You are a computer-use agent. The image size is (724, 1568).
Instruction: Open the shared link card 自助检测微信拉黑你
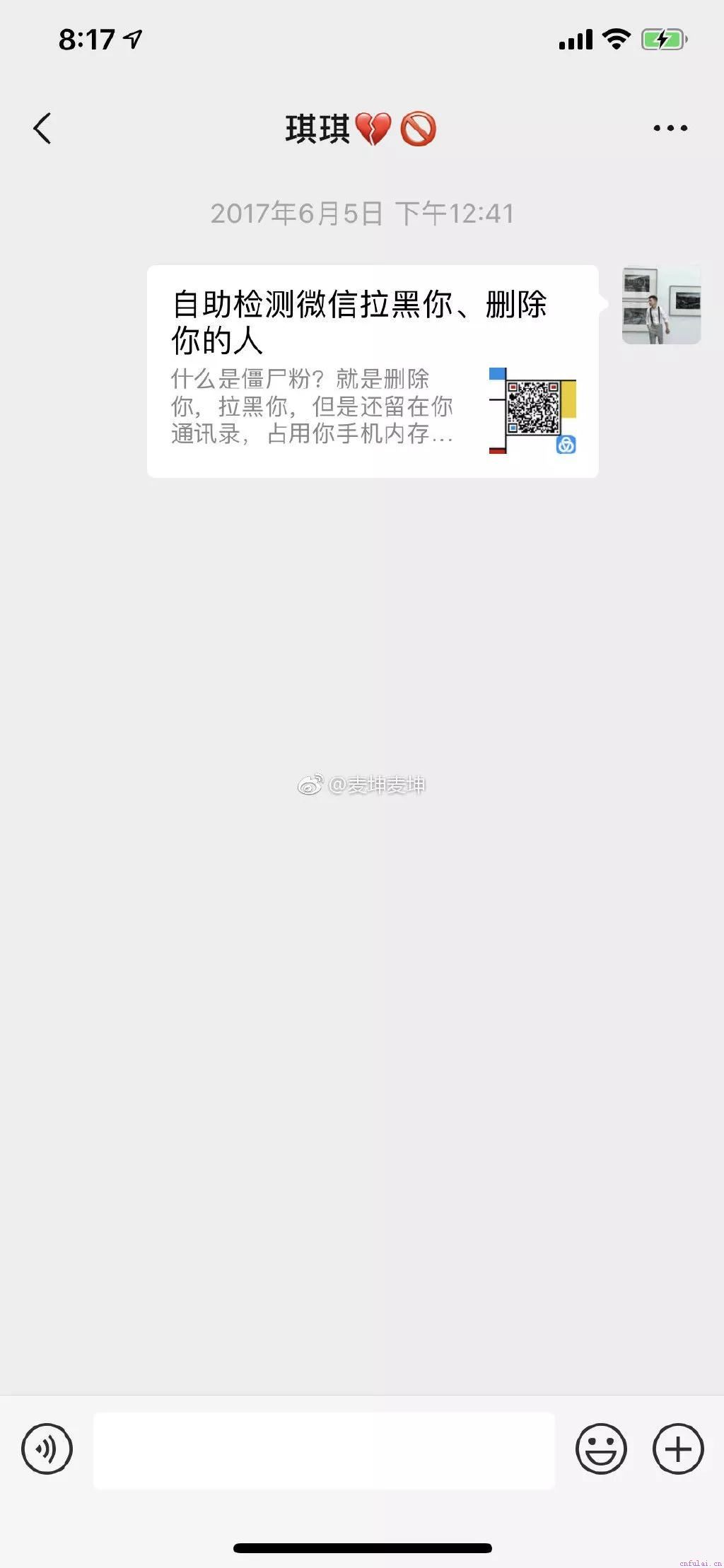tap(373, 371)
